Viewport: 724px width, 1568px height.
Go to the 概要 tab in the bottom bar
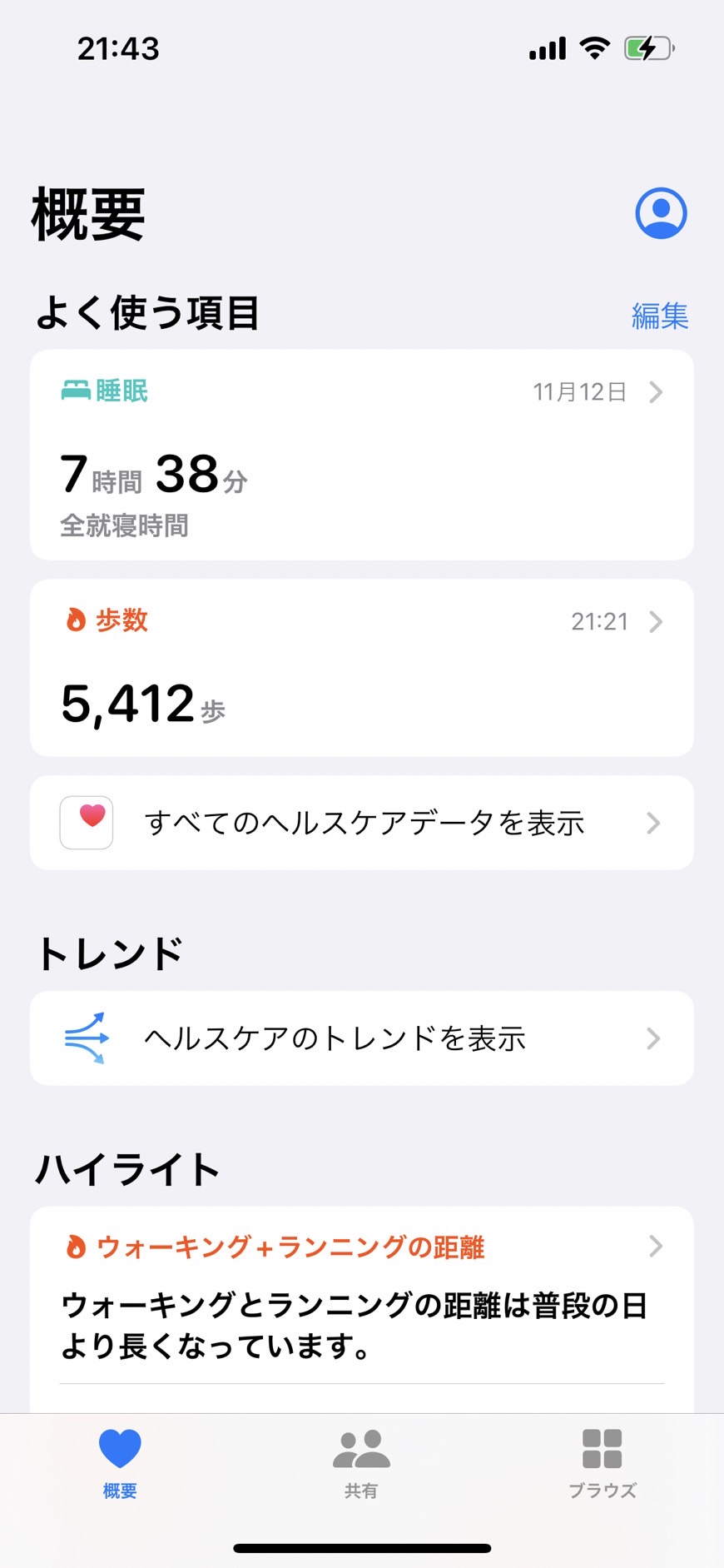[x=120, y=1464]
